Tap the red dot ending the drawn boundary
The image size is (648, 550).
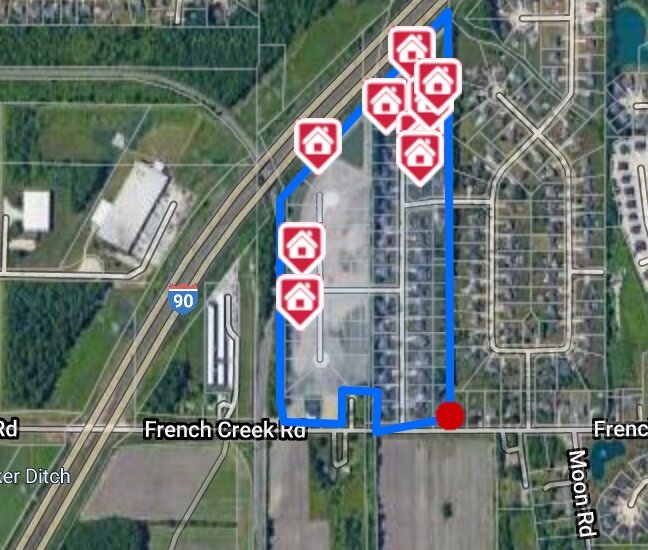click(450, 416)
